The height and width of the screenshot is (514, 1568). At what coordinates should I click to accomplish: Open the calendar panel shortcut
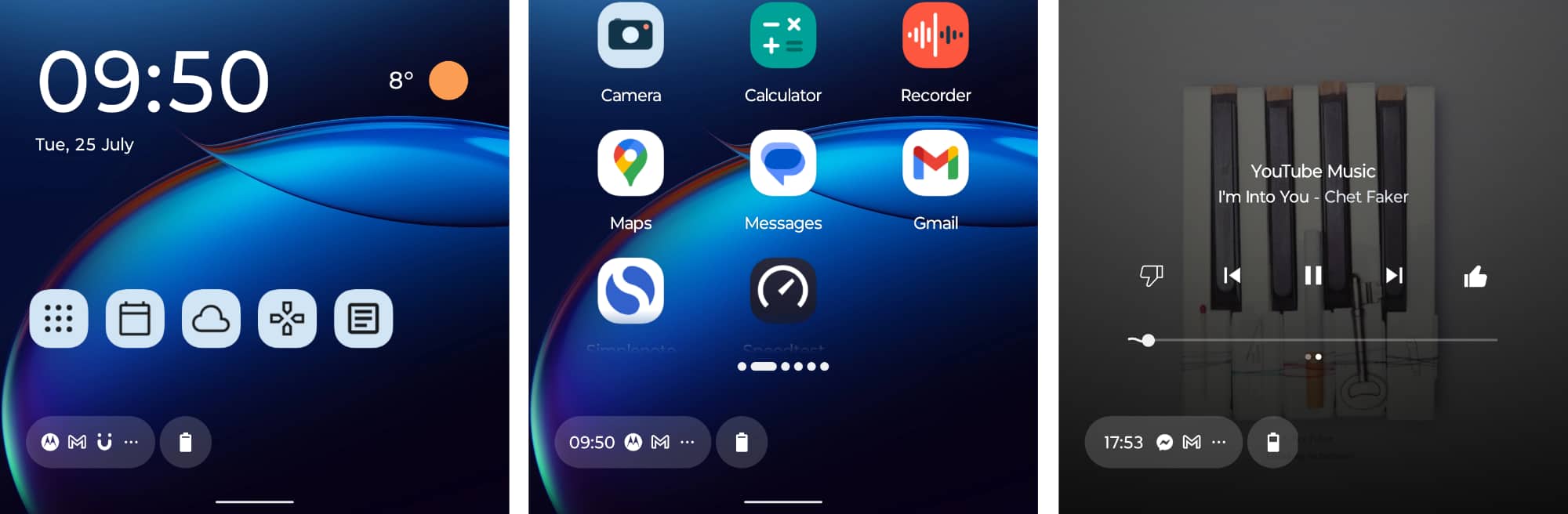pyautogui.click(x=135, y=318)
